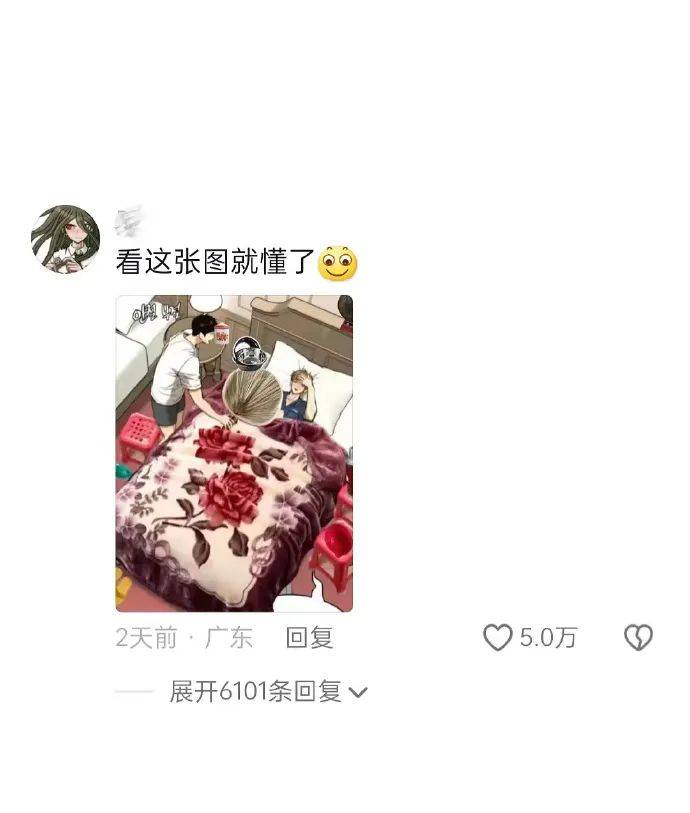The height and width of the screenshot is (813, 690).
Task: Open the attached blanket image
Action: point(234,453)
